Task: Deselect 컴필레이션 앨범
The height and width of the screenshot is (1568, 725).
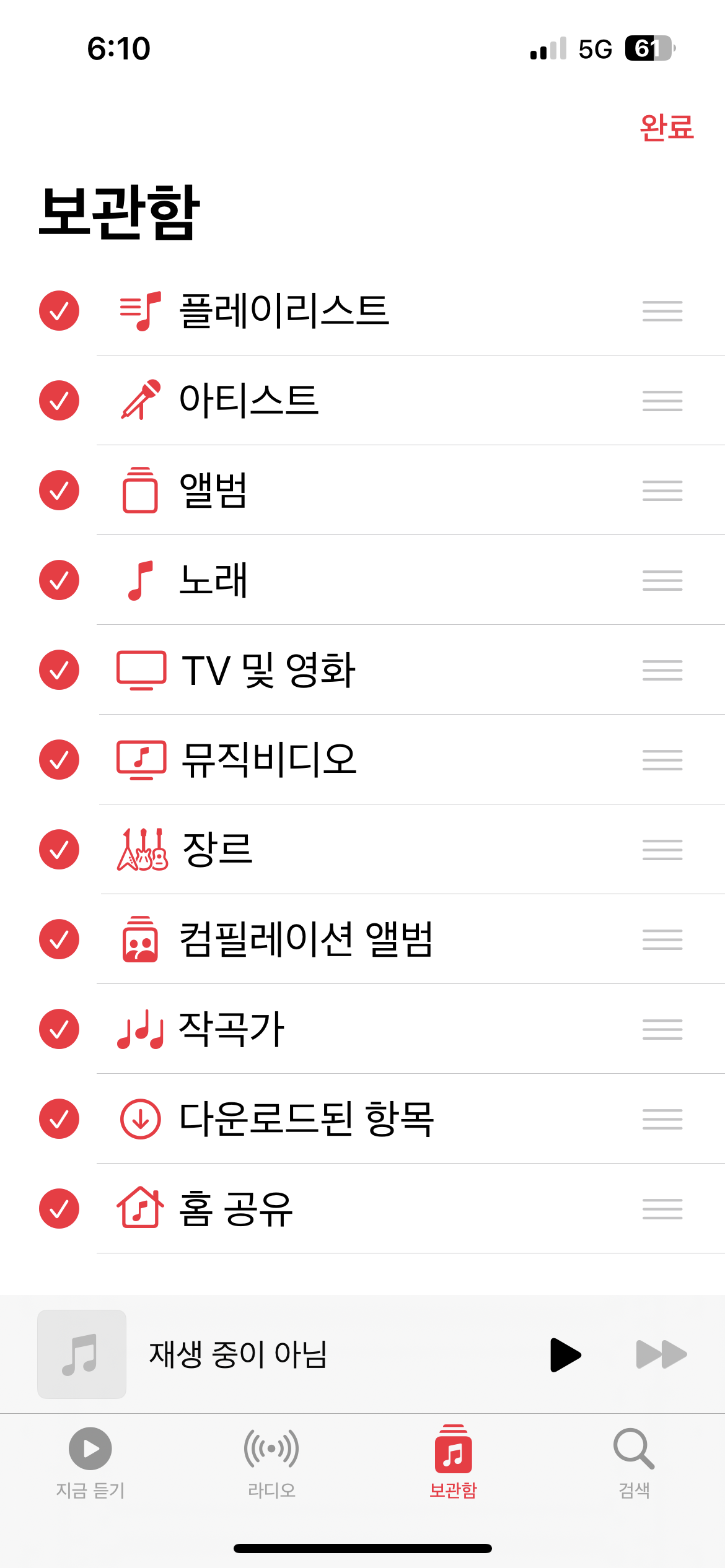Action: 59,939
